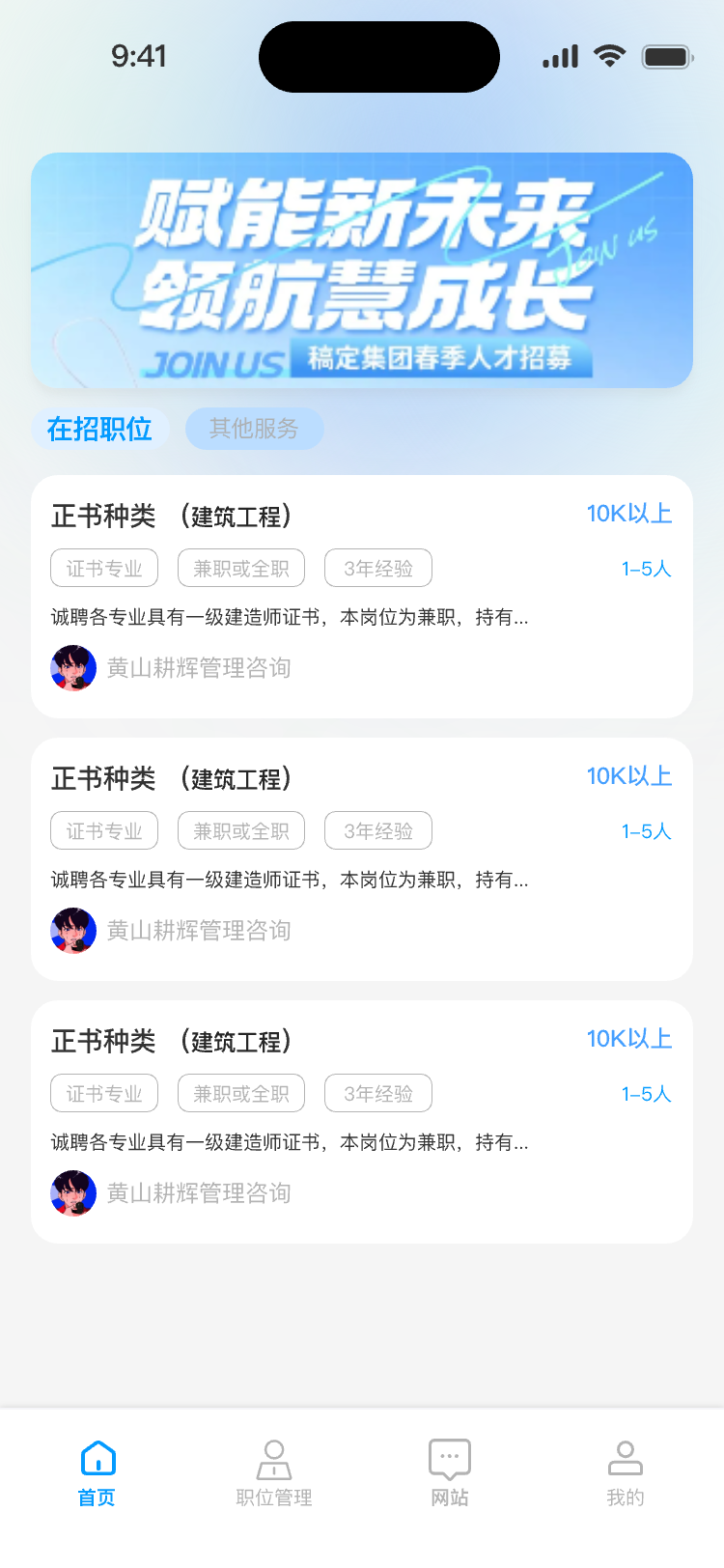Switch to the 网站 tab
The height and width of the screenshot is (1568, 724).
[450, 1472]
